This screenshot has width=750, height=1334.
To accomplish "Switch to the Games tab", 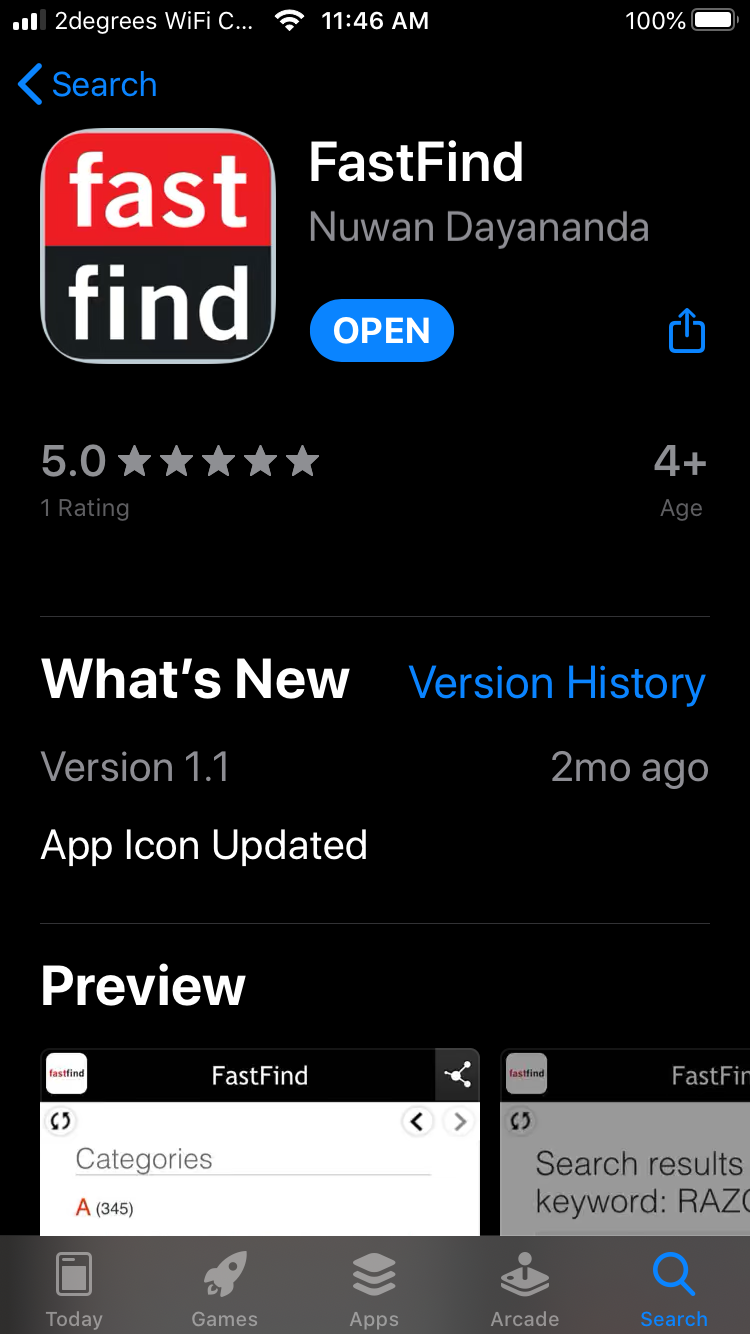I will coord(224,1289).
